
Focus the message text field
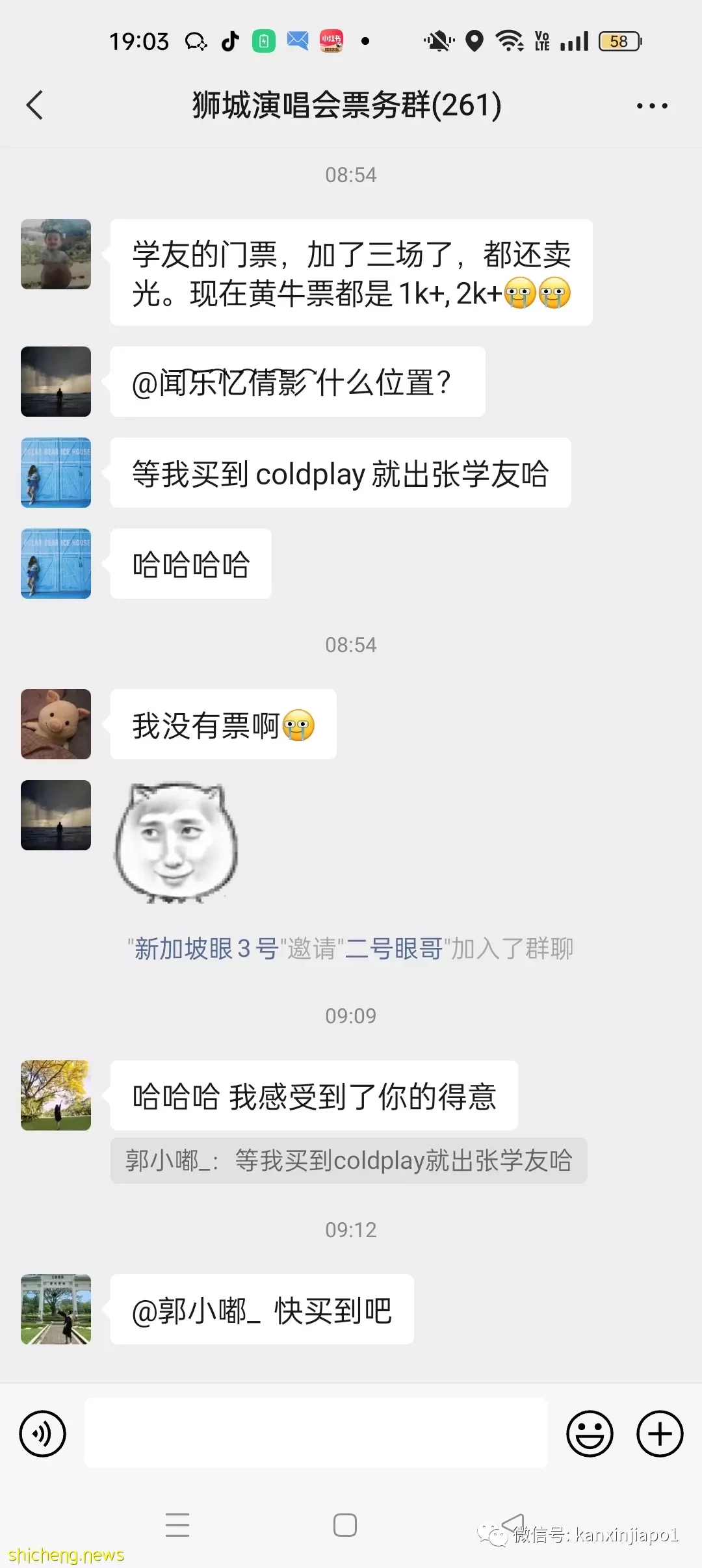[316, 1433]
